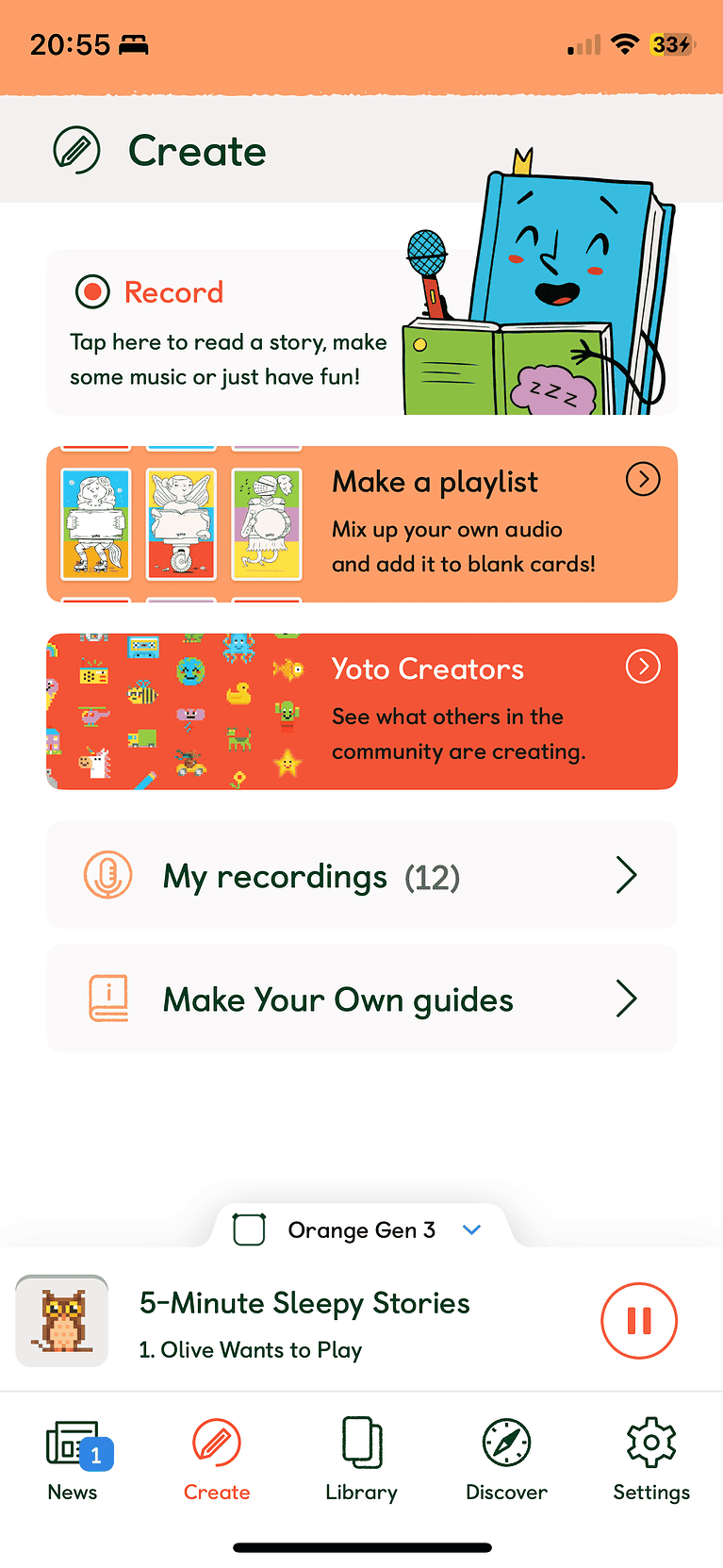
Task: Expand the Orange Gen 3 device selector
Action: [471, 1230]
